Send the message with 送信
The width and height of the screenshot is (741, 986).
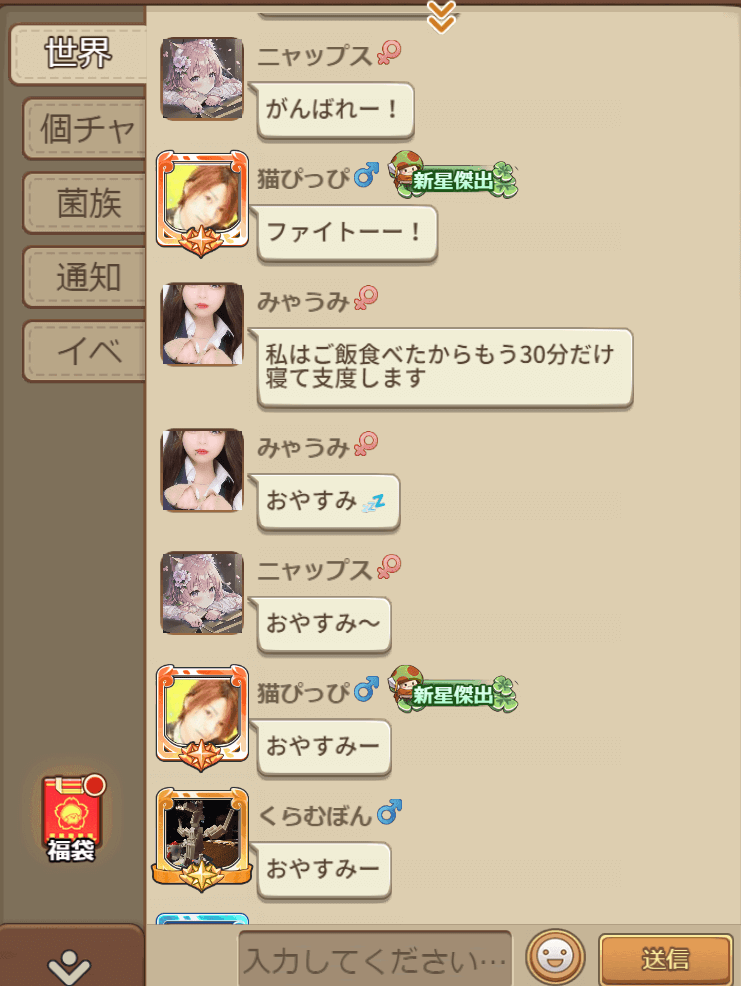[x=664, y=960]
